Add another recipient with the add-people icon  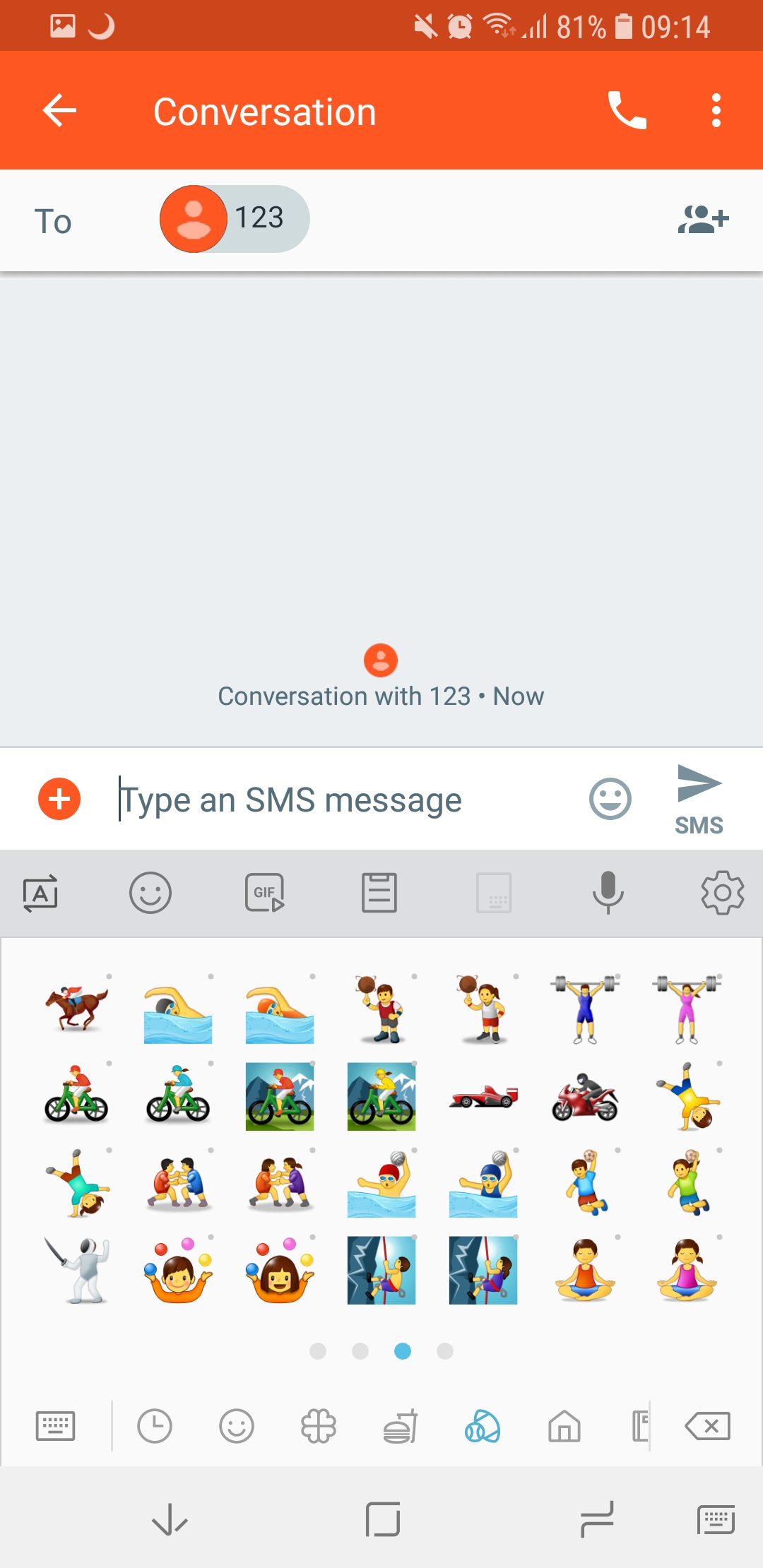tap(703, 219)
